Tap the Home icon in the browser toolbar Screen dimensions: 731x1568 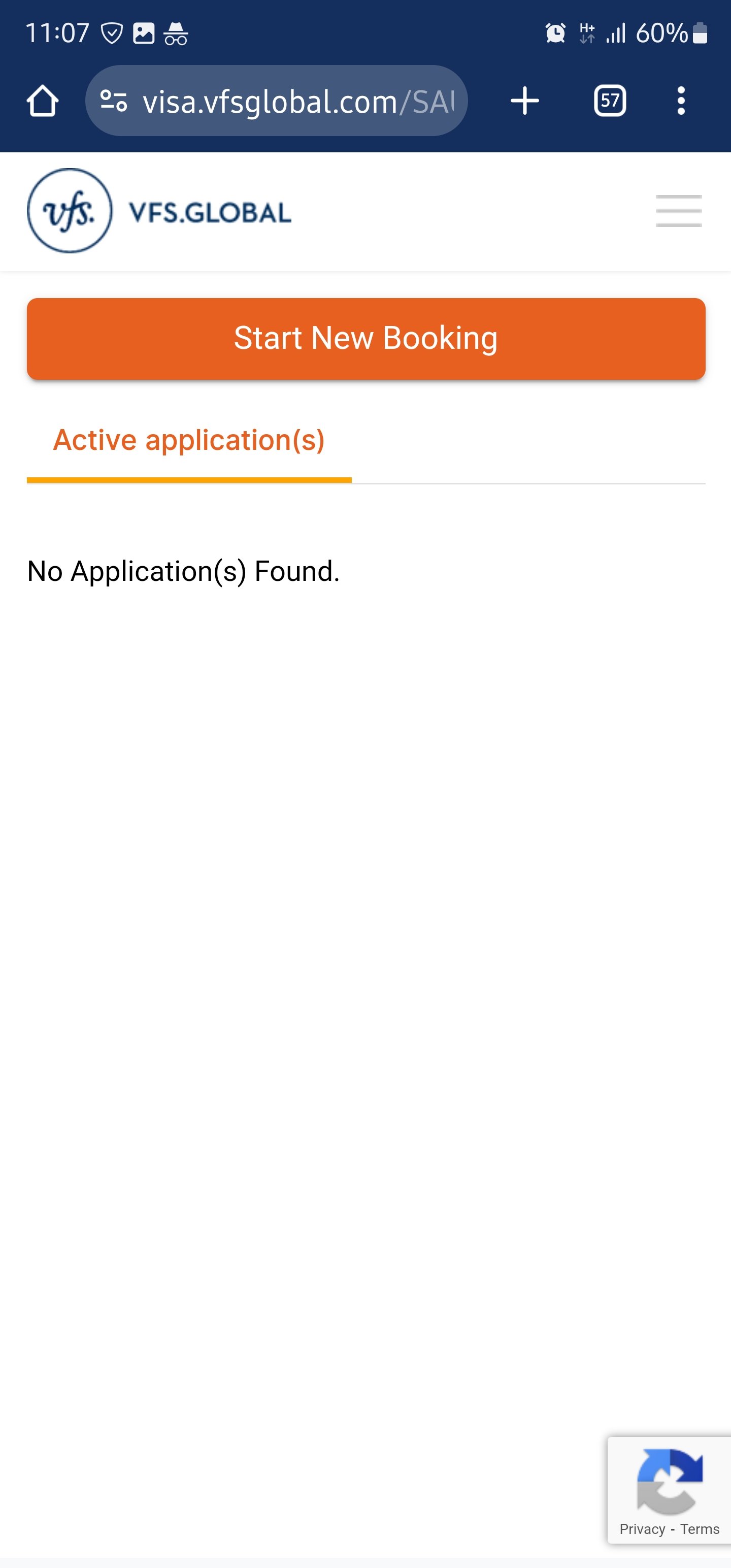[43, 101]
